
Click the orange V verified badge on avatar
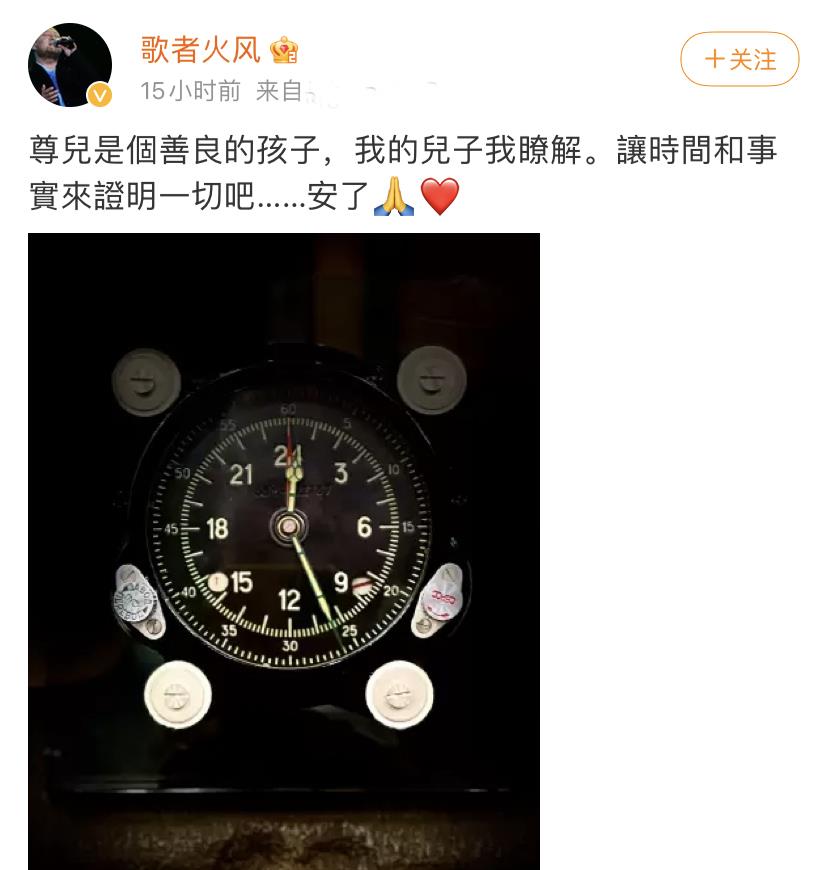coord(97,96)
